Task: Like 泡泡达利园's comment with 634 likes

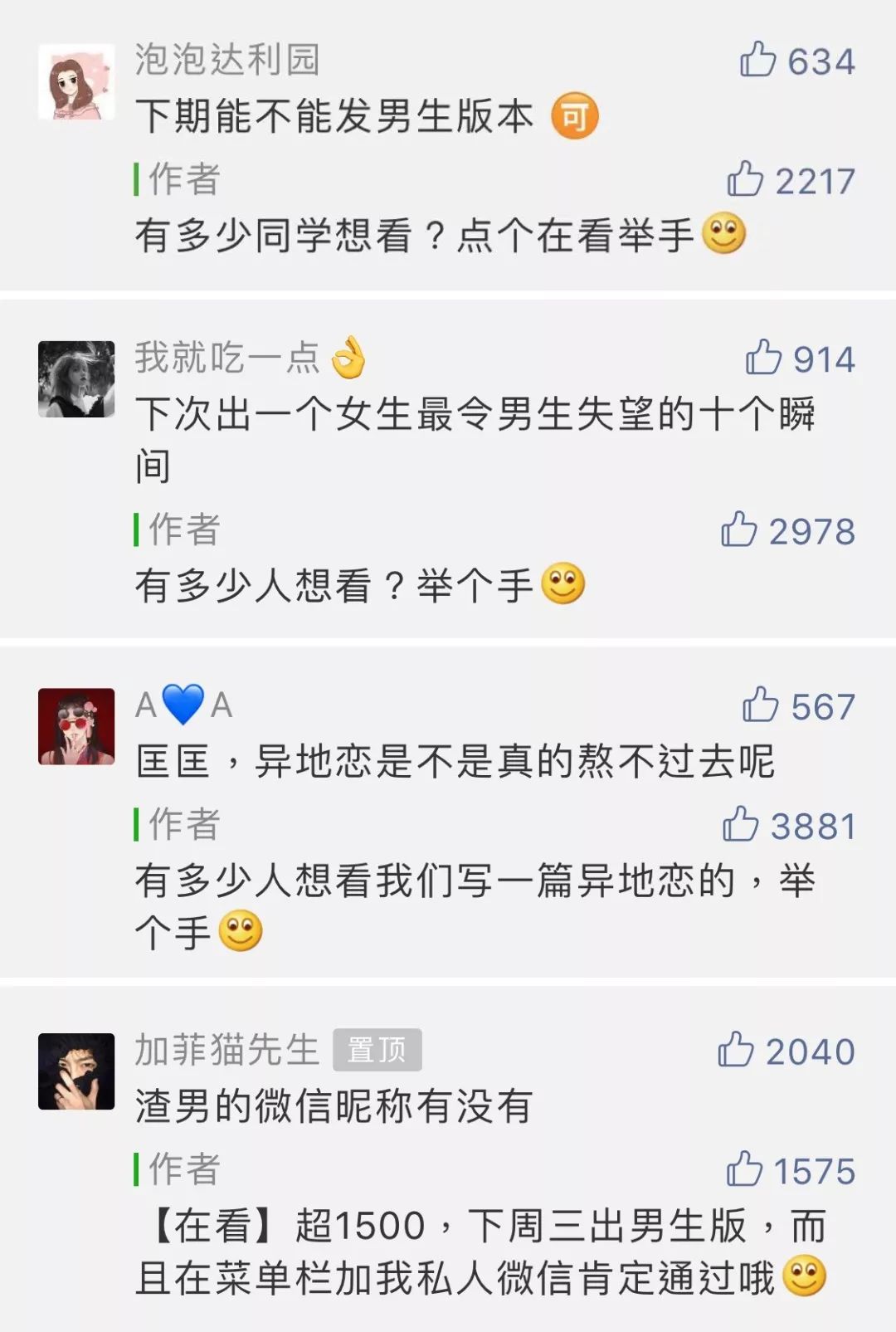Action: [x=757, y=60]
